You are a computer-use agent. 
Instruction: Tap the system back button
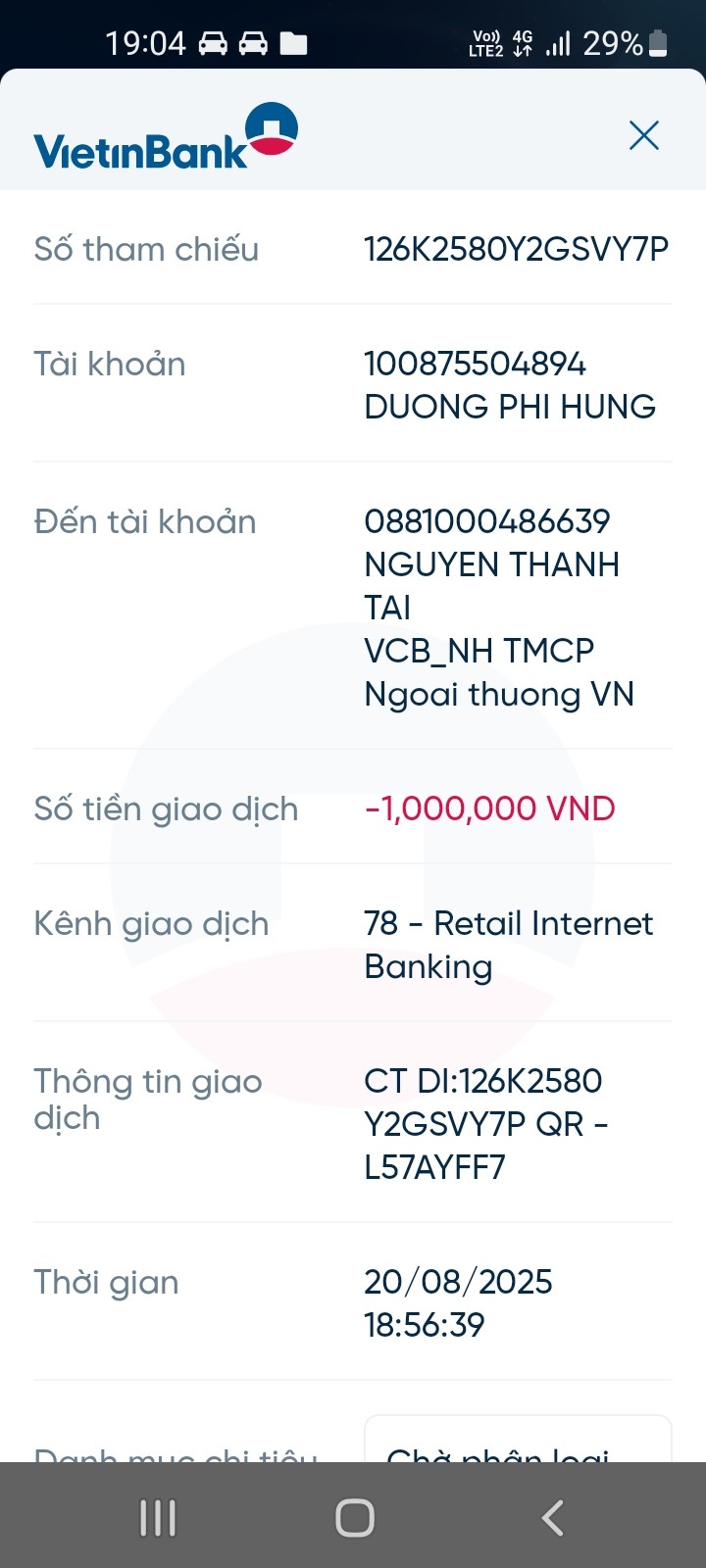553,1517
